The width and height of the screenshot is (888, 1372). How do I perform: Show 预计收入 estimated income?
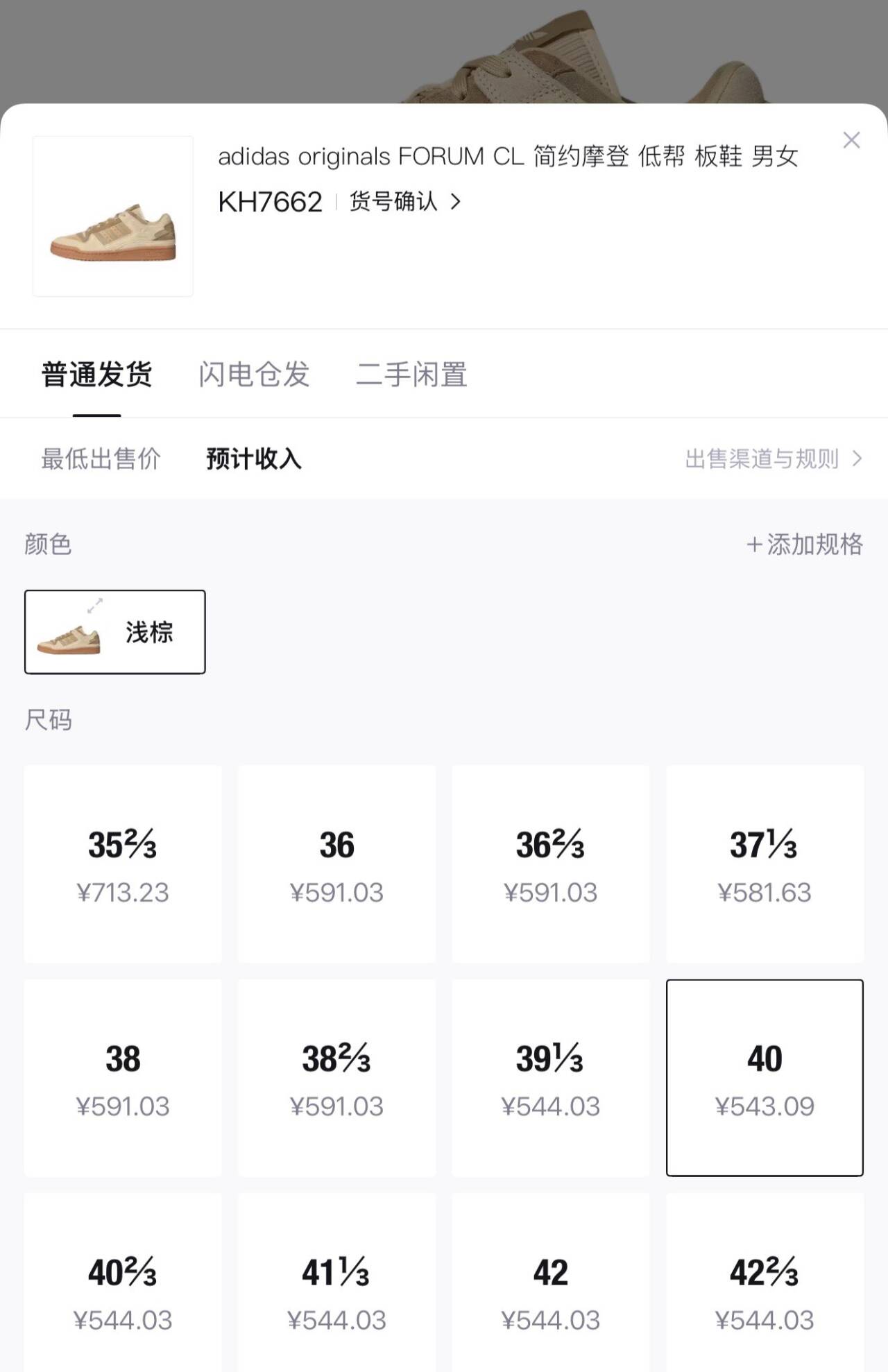pos(253,458)
